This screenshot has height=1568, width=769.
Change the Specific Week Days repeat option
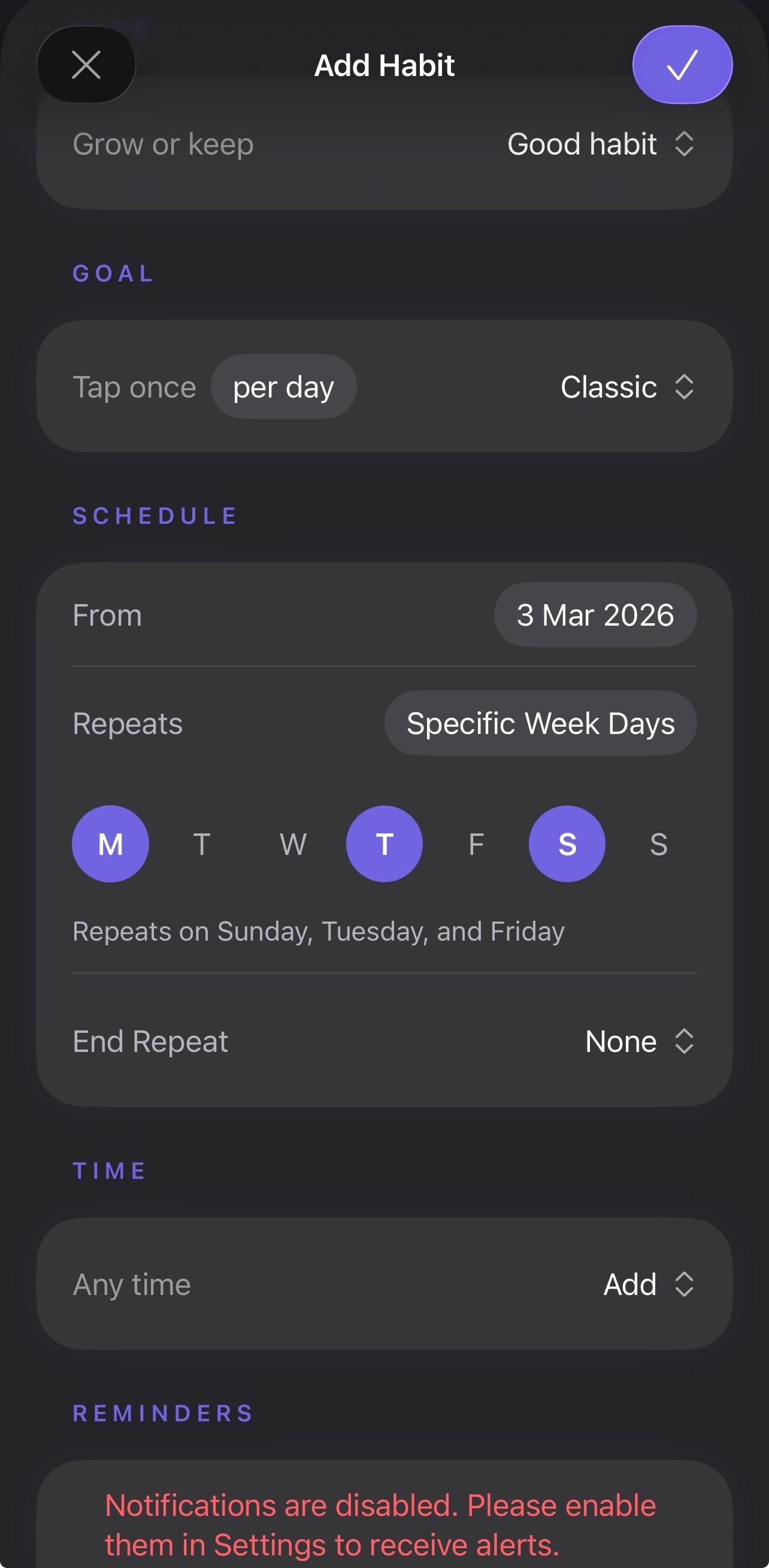540,723
